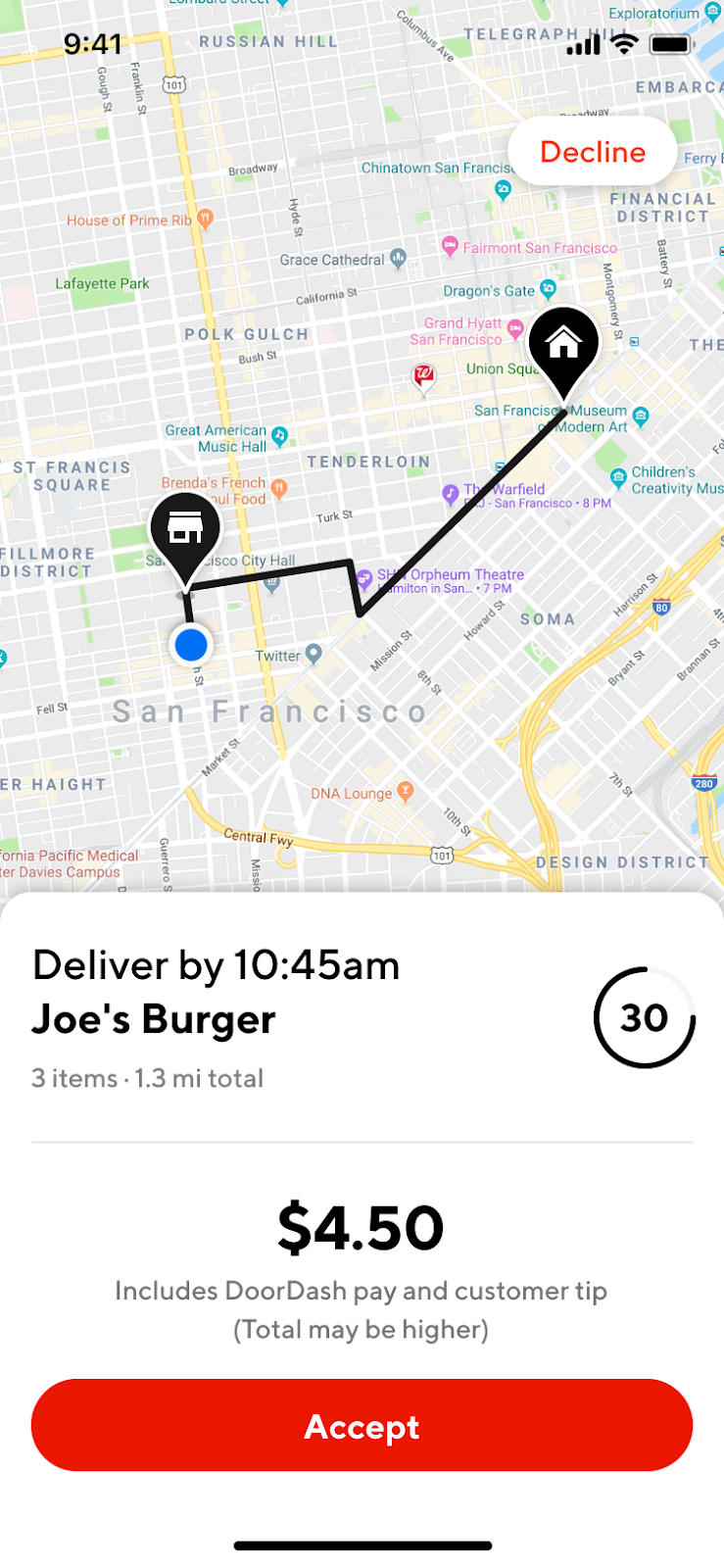Select the blue current location dot
Viewport: 724px width, 1568px height.
point(191,645)
